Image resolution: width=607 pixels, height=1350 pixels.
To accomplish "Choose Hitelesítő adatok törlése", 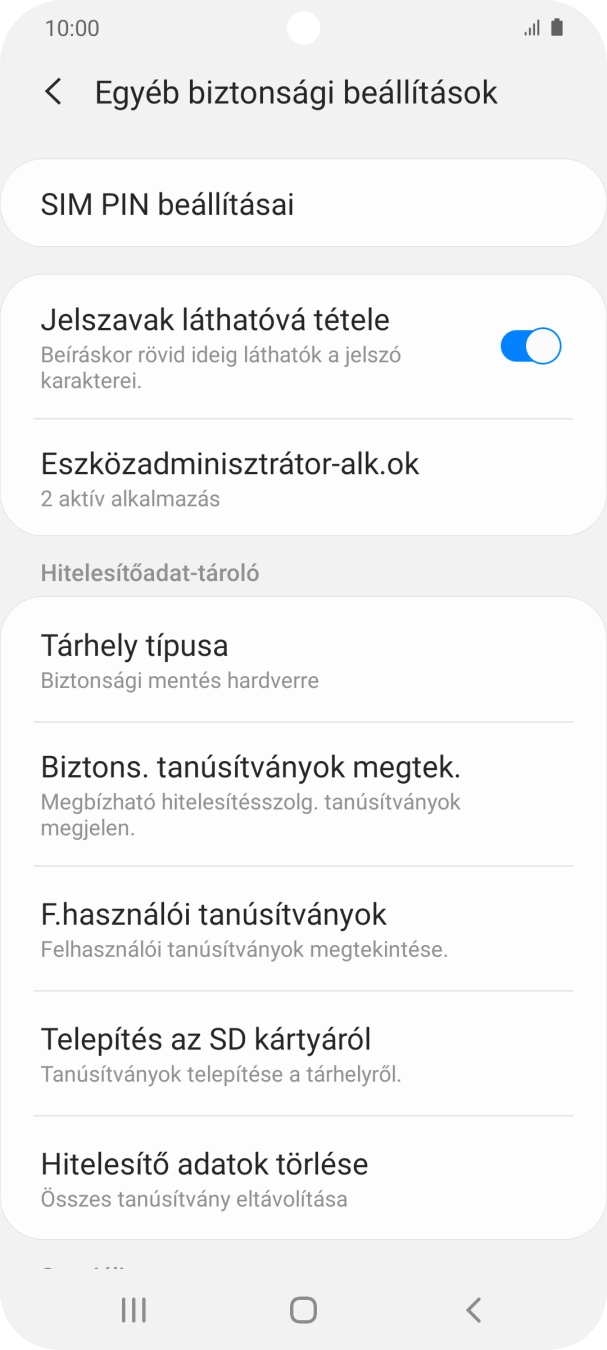I will (x=303, y=1178).
